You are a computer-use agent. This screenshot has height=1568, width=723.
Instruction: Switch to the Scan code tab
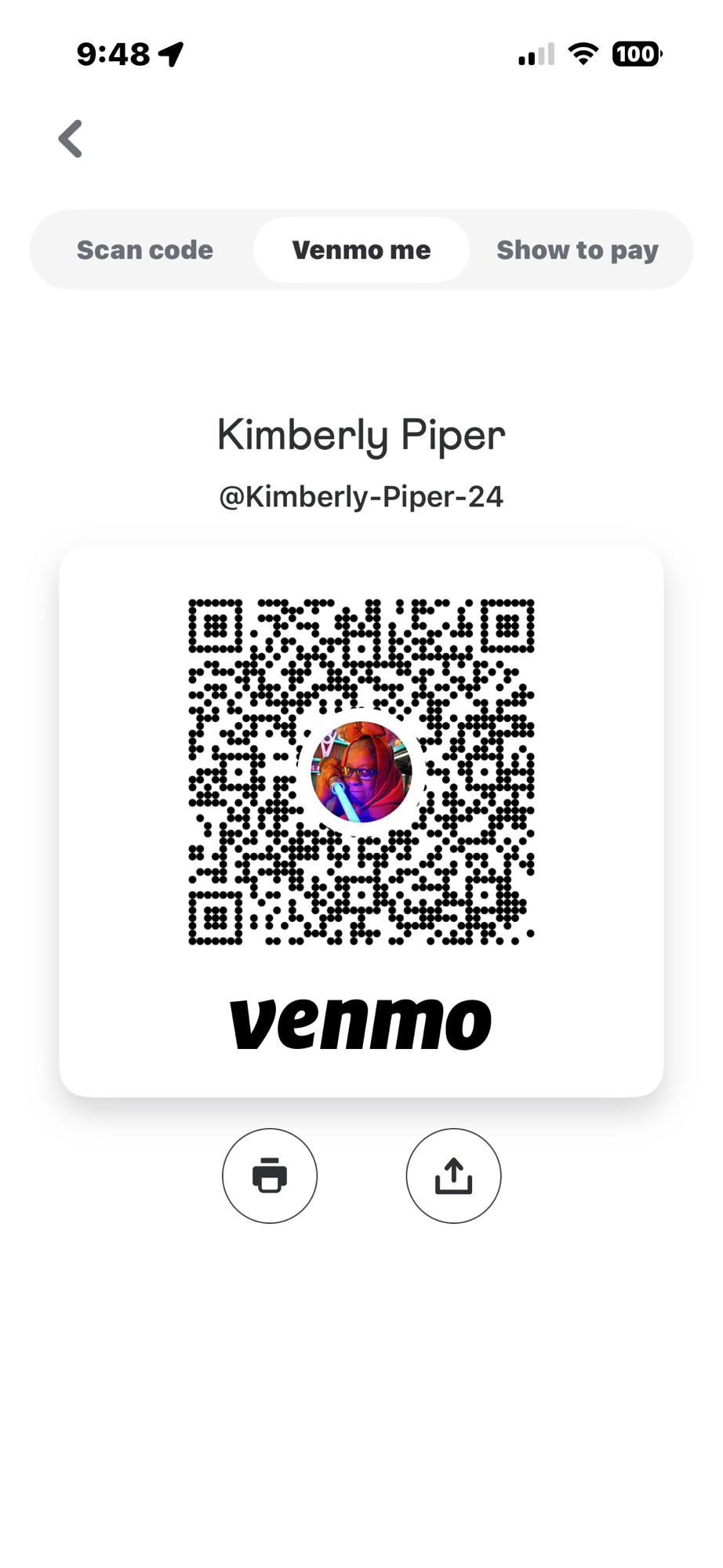point(145,250)
